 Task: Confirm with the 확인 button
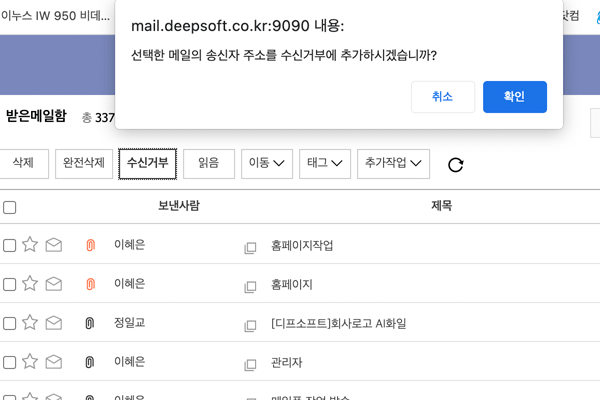[514, 96]
